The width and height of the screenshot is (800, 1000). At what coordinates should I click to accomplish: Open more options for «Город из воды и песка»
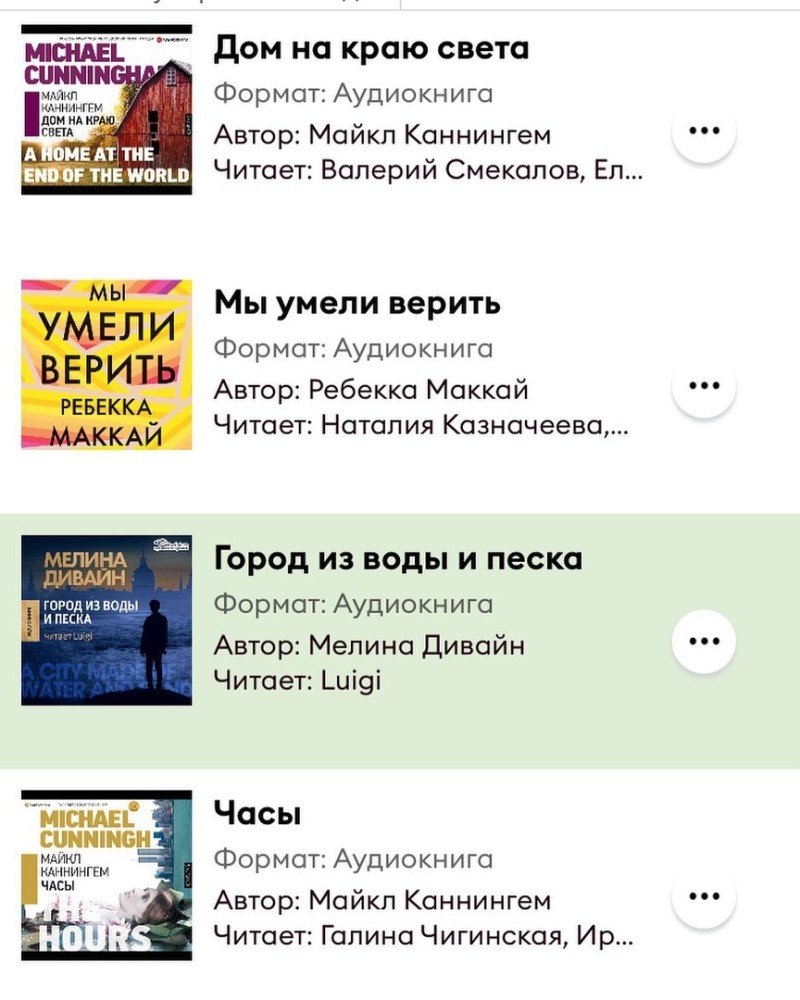click(x=704, y=641)
